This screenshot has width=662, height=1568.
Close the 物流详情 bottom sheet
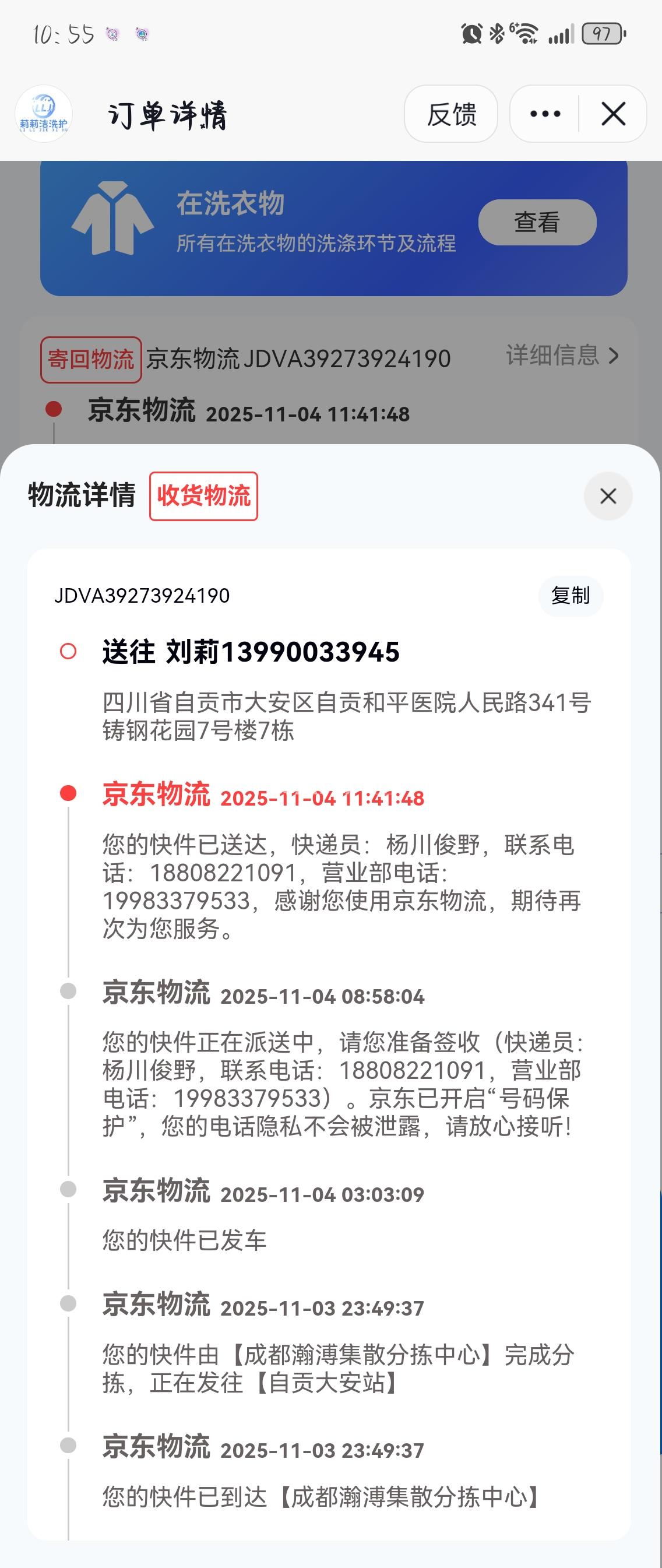608,496
